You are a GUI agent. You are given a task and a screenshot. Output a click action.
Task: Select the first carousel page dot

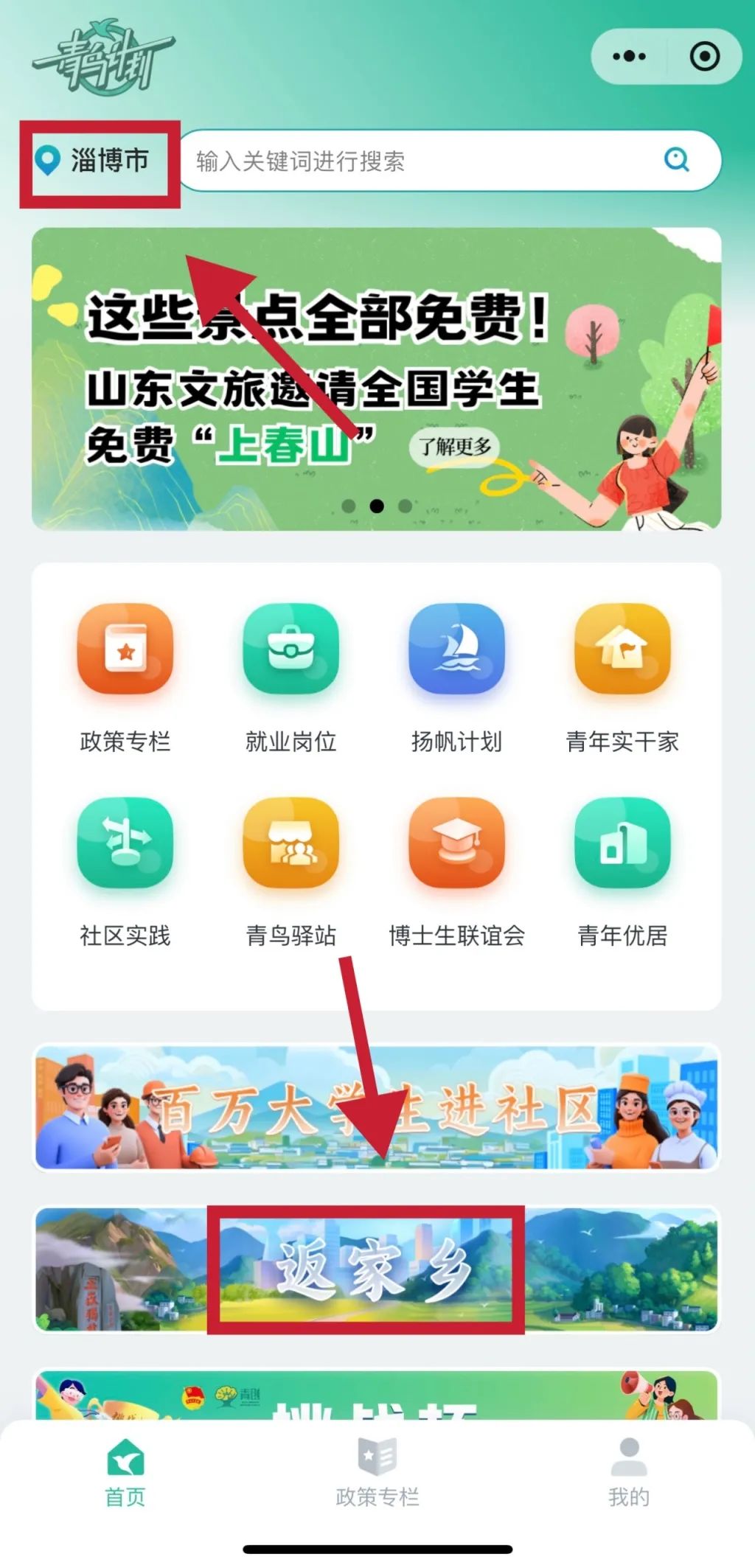coord(349,506)
